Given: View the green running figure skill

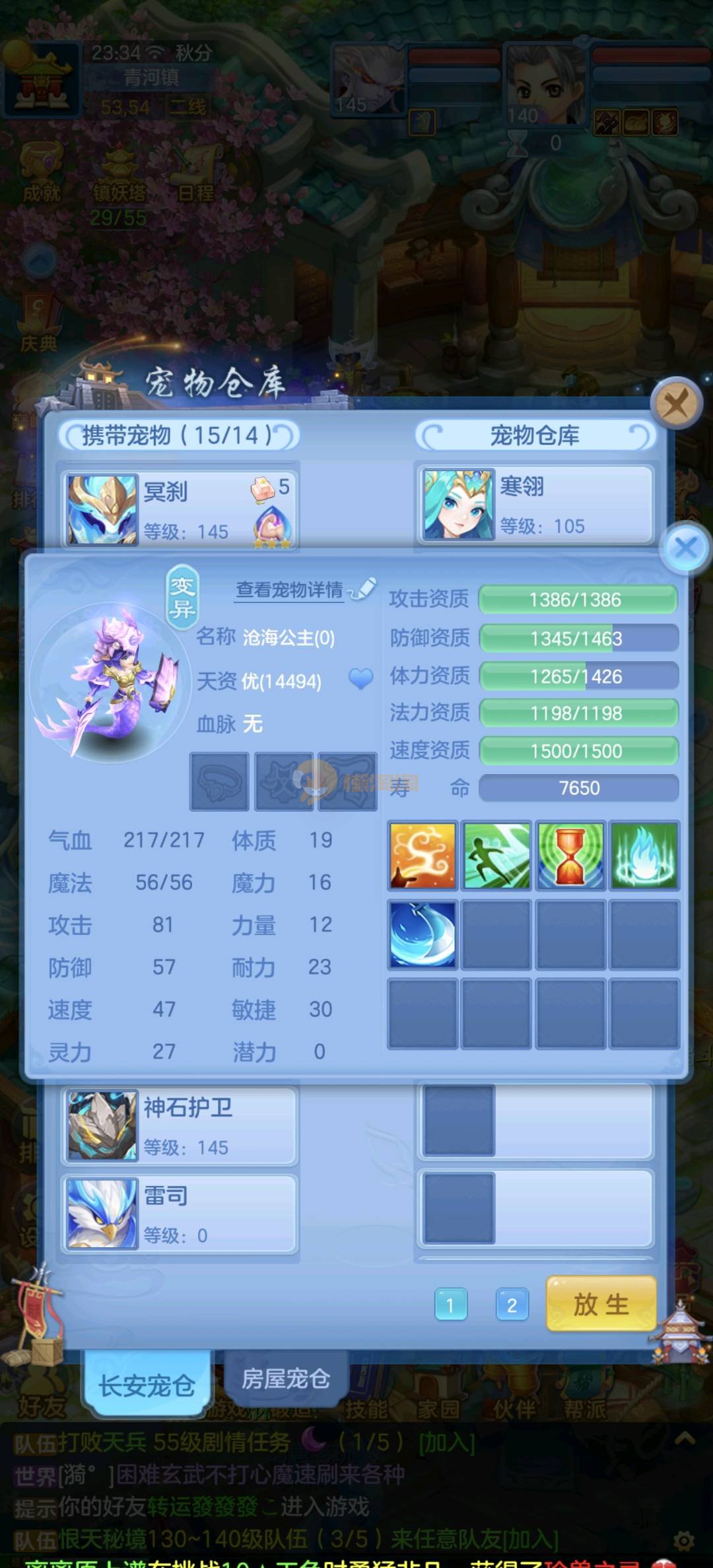Looking at the screenshot, I should coord(496,855).
